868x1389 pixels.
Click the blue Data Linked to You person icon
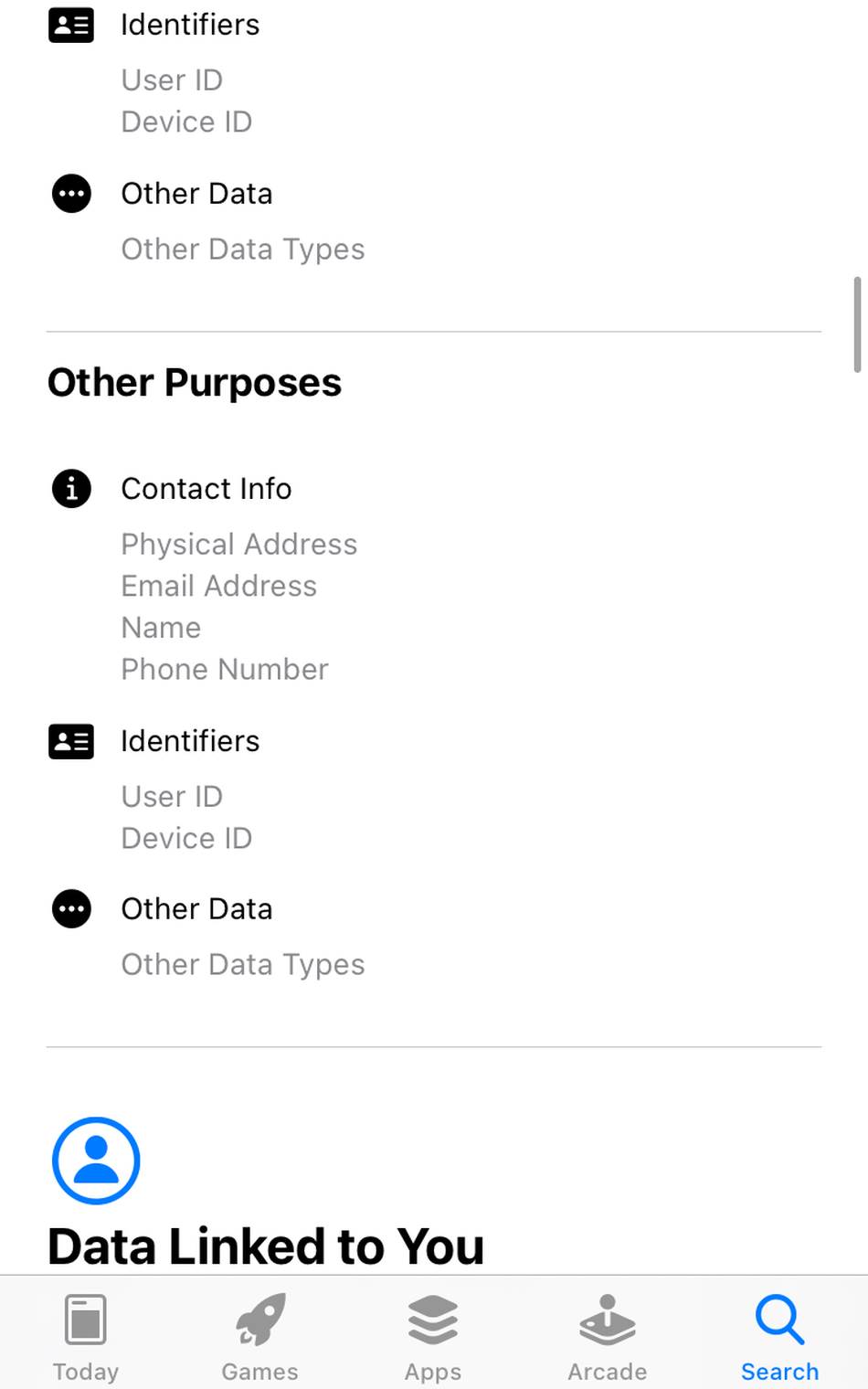click(95, 1161)
